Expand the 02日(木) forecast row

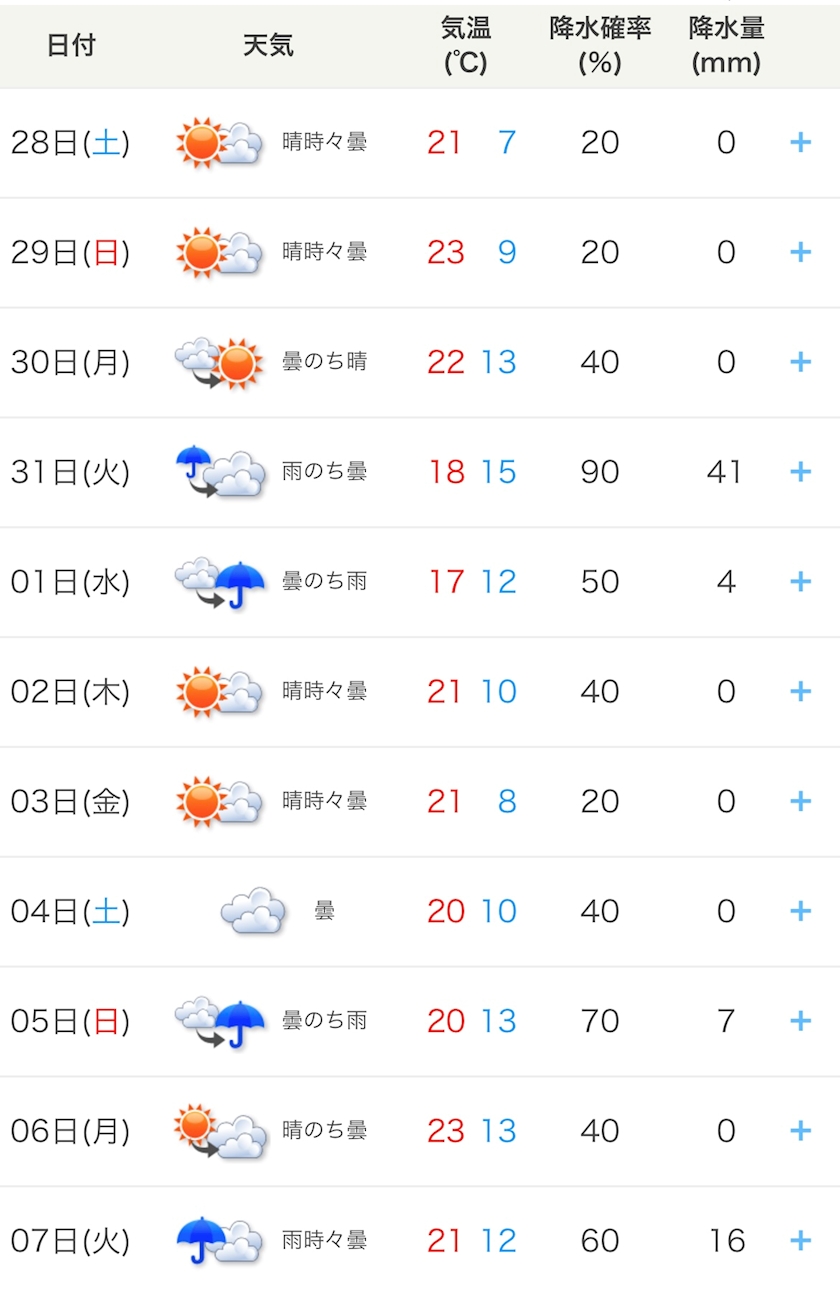pos(800,692)
